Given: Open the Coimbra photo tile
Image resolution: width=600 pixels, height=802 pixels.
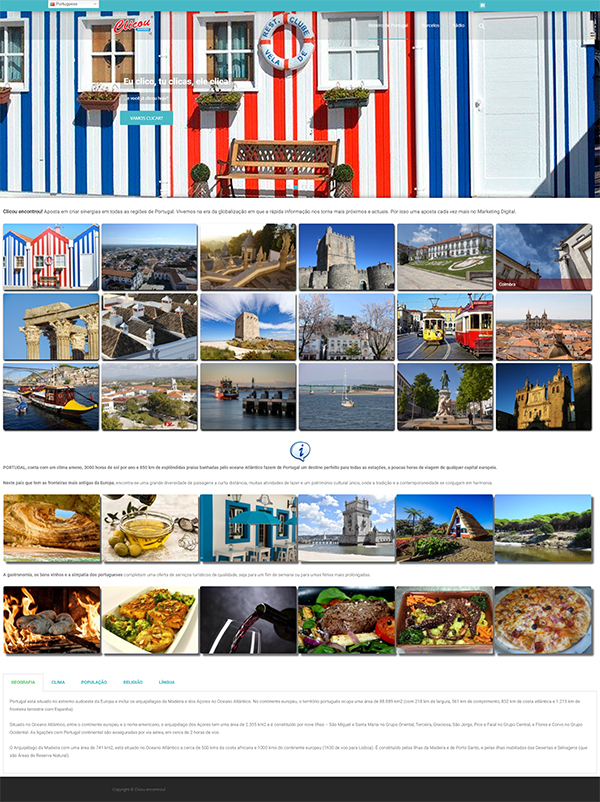Looking at the screenshot, I should (543, 257).
